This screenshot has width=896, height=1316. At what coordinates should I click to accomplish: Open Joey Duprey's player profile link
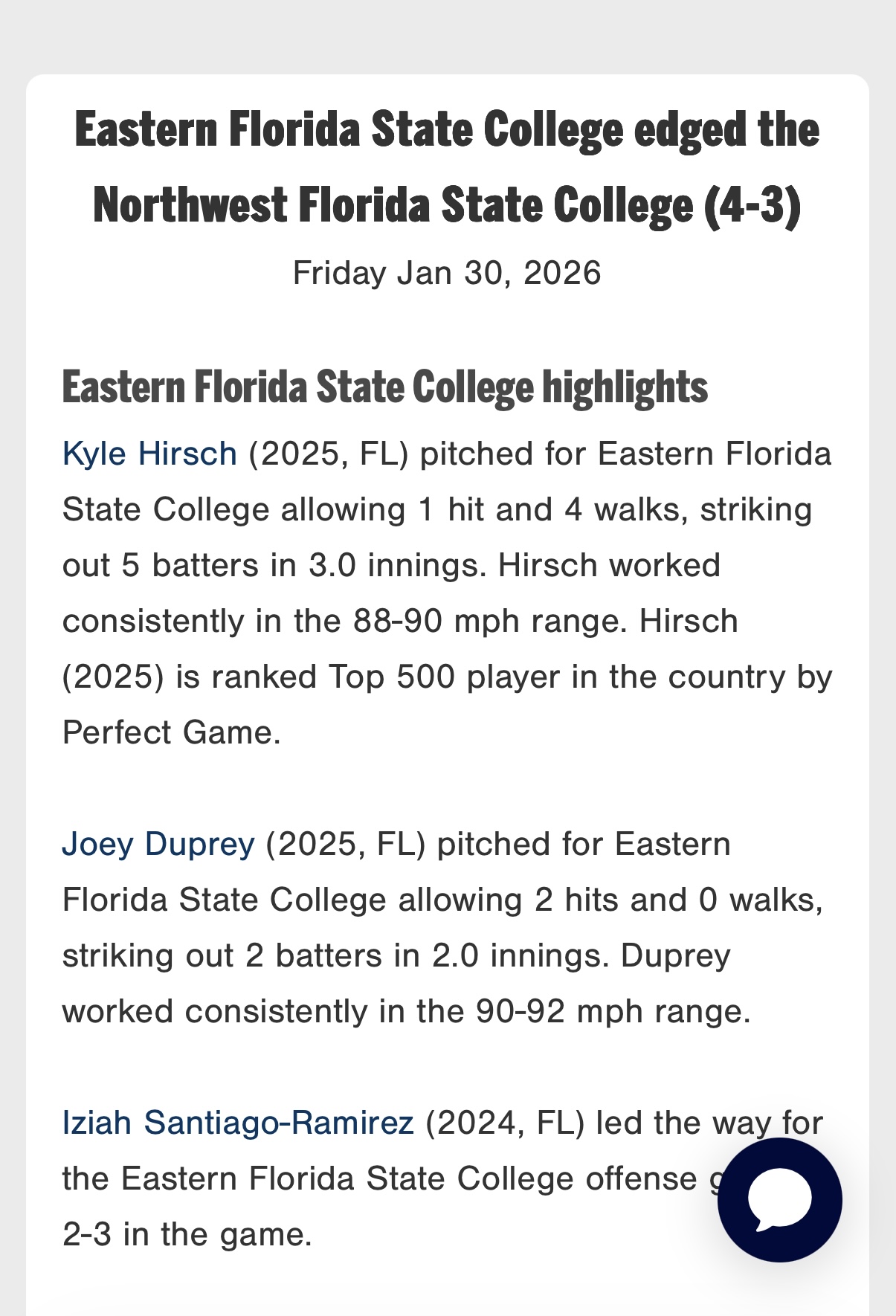point(158,844)
